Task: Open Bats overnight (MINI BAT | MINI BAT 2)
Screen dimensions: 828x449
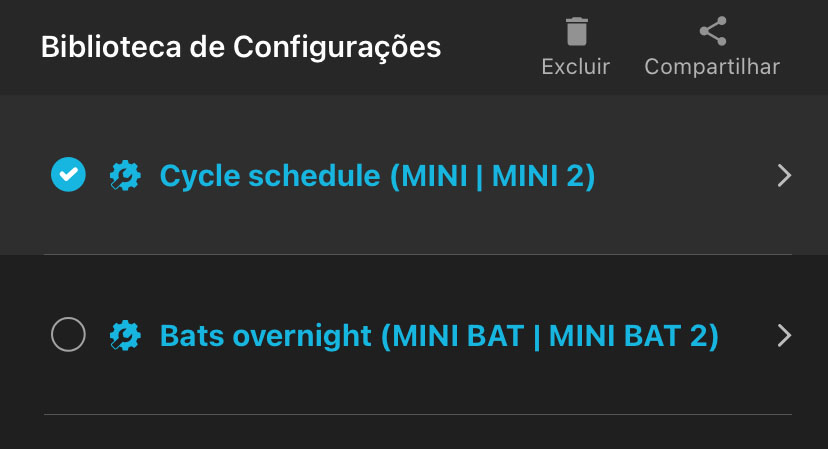Action: (783, 336)
